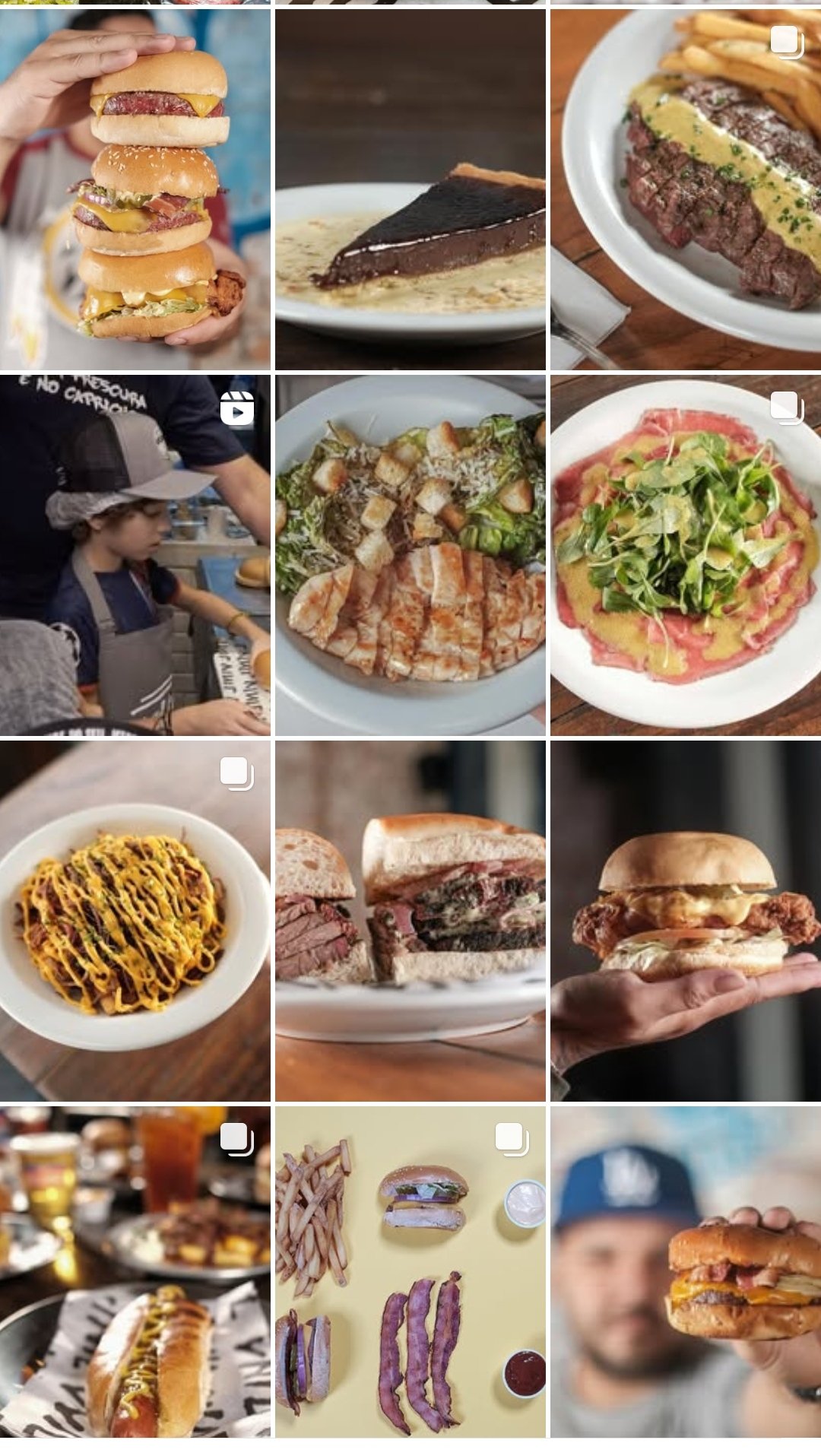Image resolution: width=821 pixels, height=1456 pixels.
Task: Open the chocolate pie slice post
Action: tap(410, 190)
